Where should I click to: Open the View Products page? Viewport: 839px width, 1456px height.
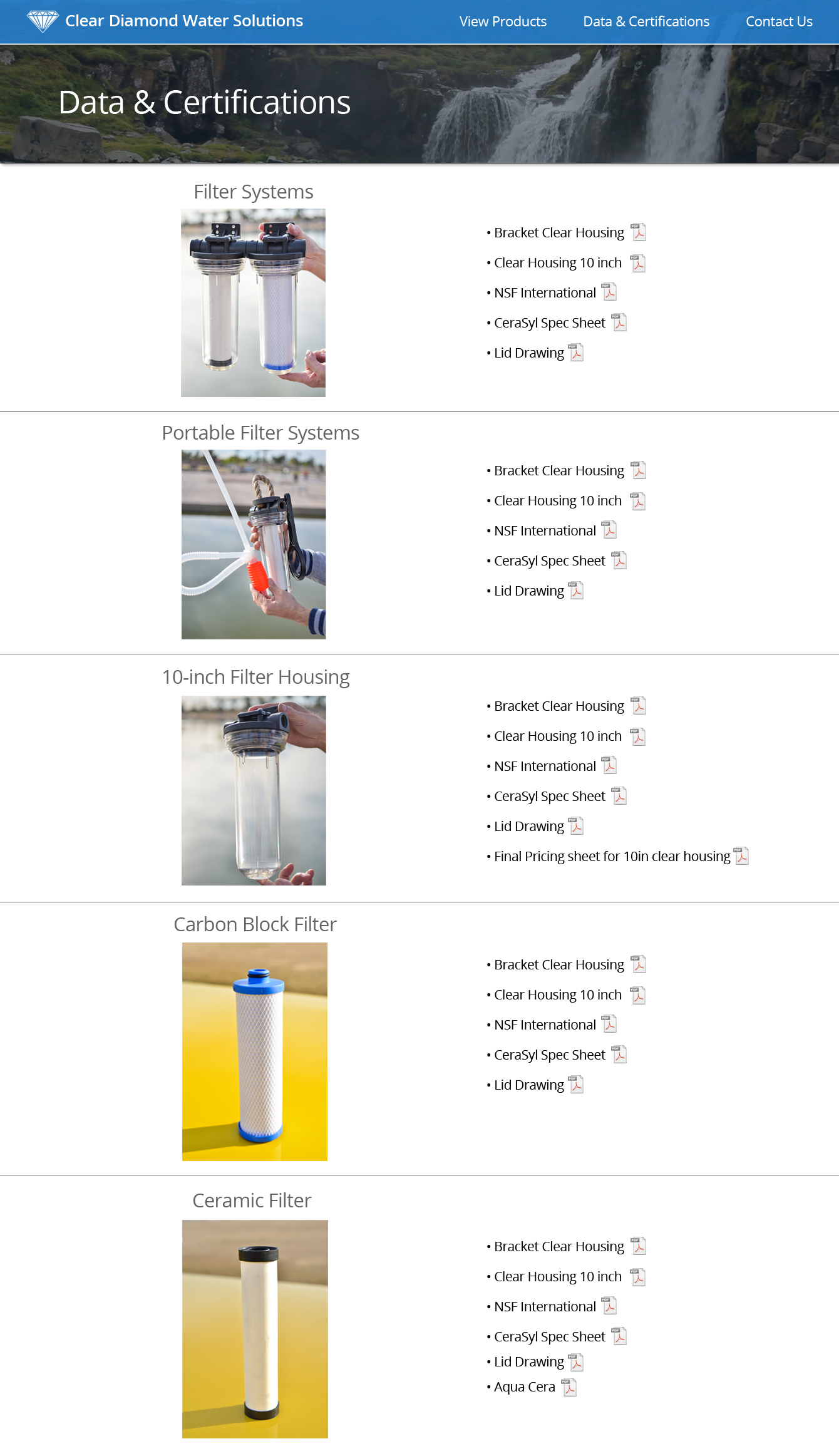tap(503, 21)
